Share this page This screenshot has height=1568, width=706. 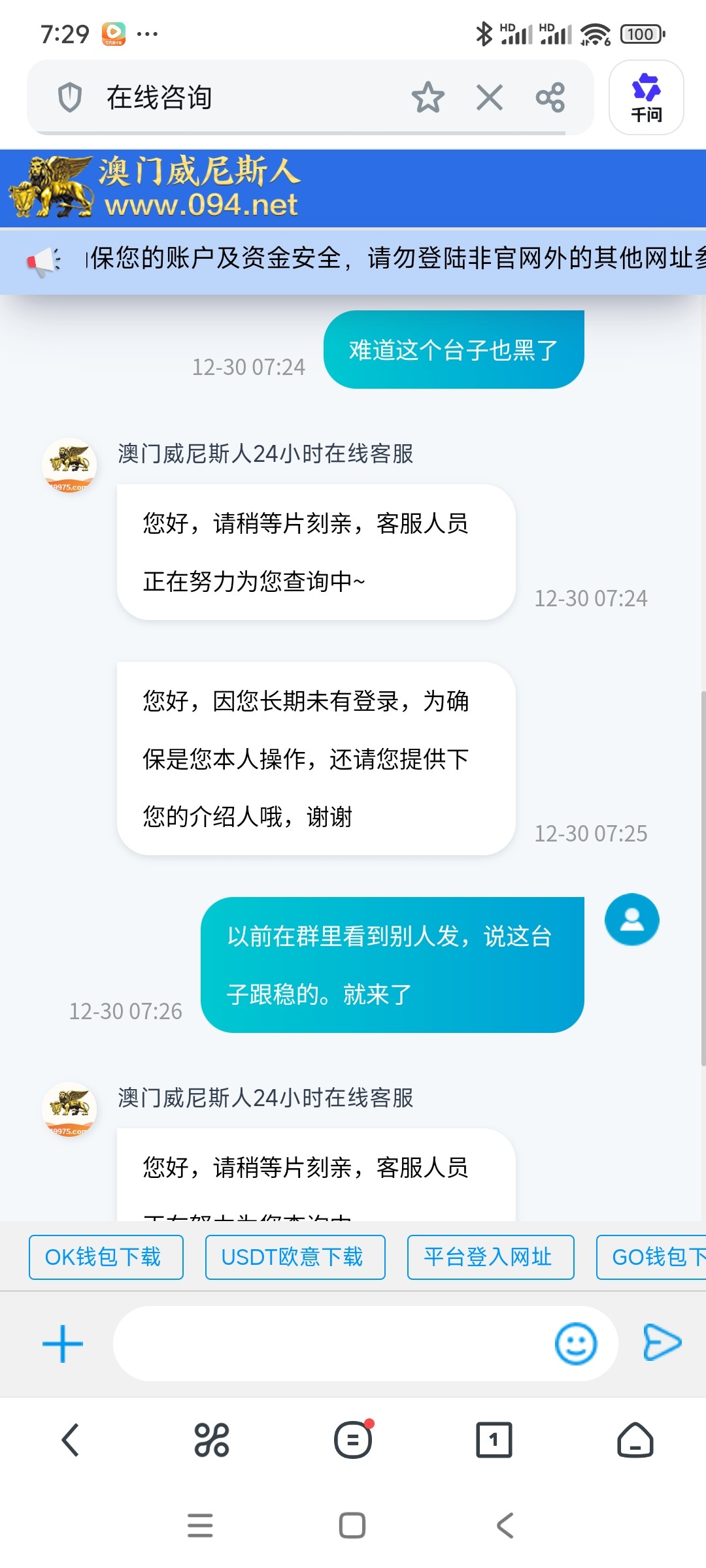[x=550, y=97]
